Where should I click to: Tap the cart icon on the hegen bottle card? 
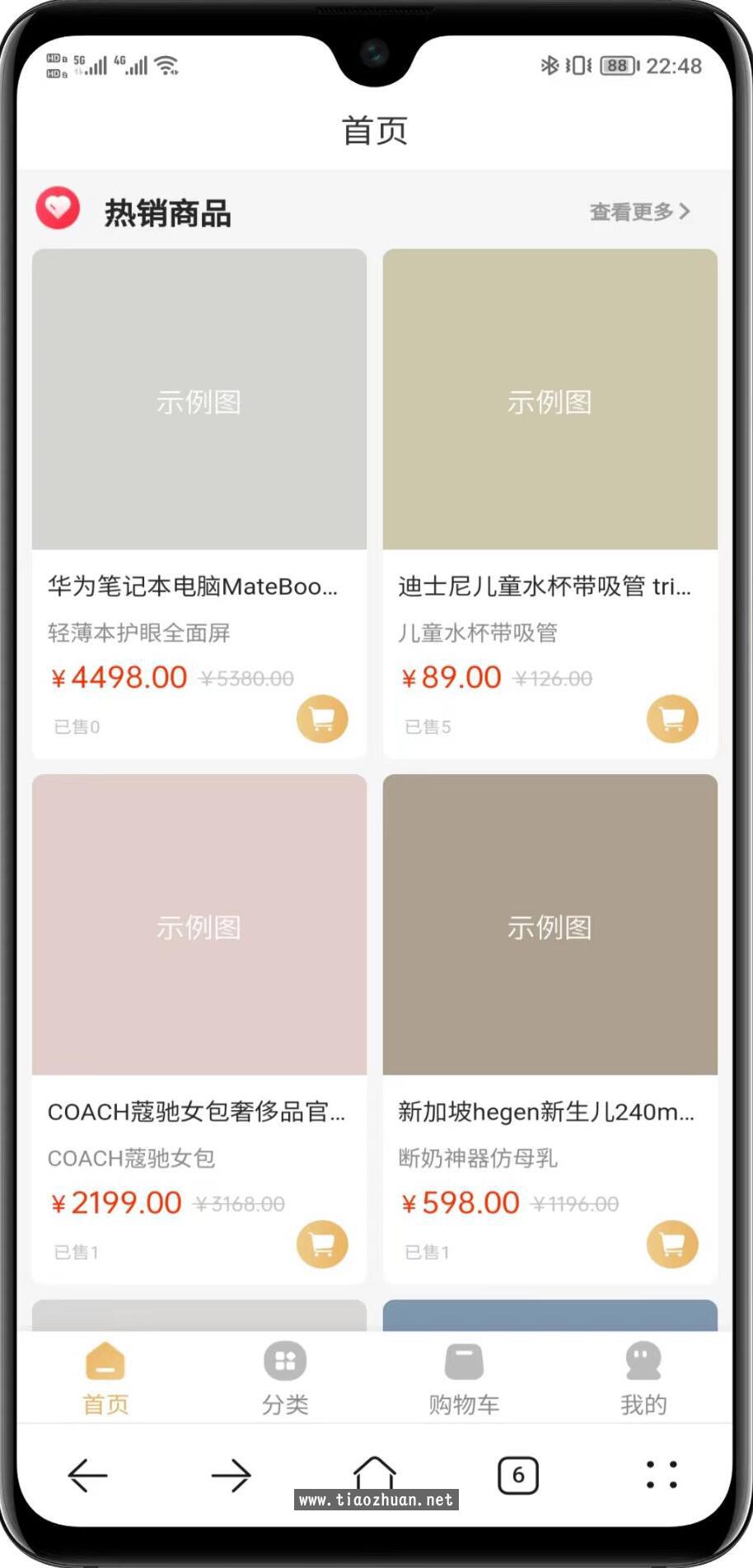(x=672, y=1244)
